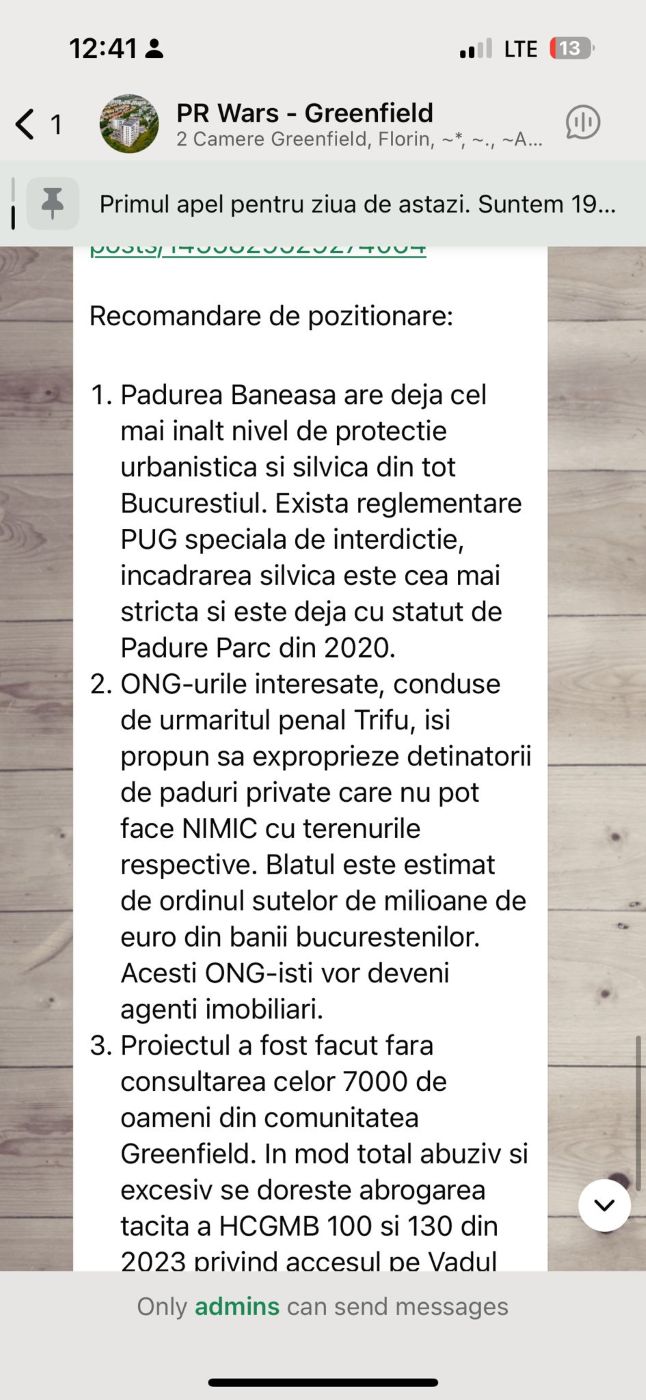Start a voice chat in the group
The height and width of the screenshot is (1400, 646).
583,123
